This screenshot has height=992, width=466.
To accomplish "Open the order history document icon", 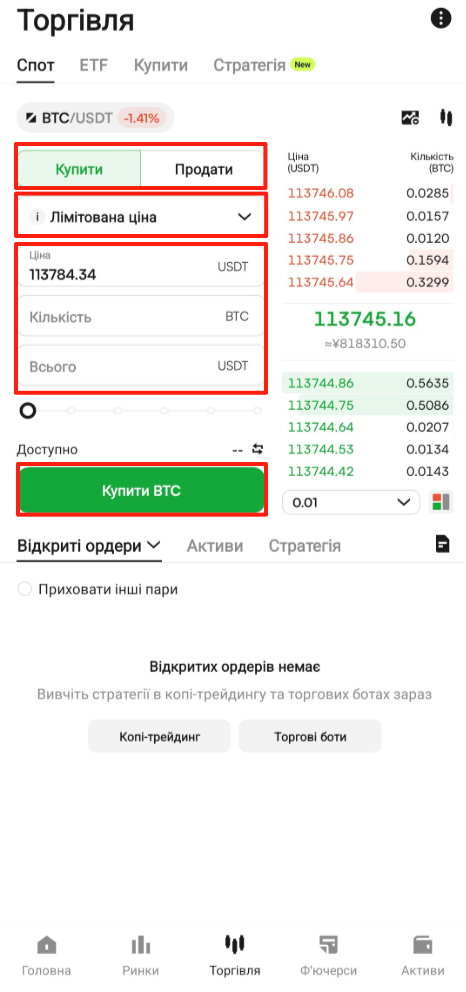I will tap(443, 543).
